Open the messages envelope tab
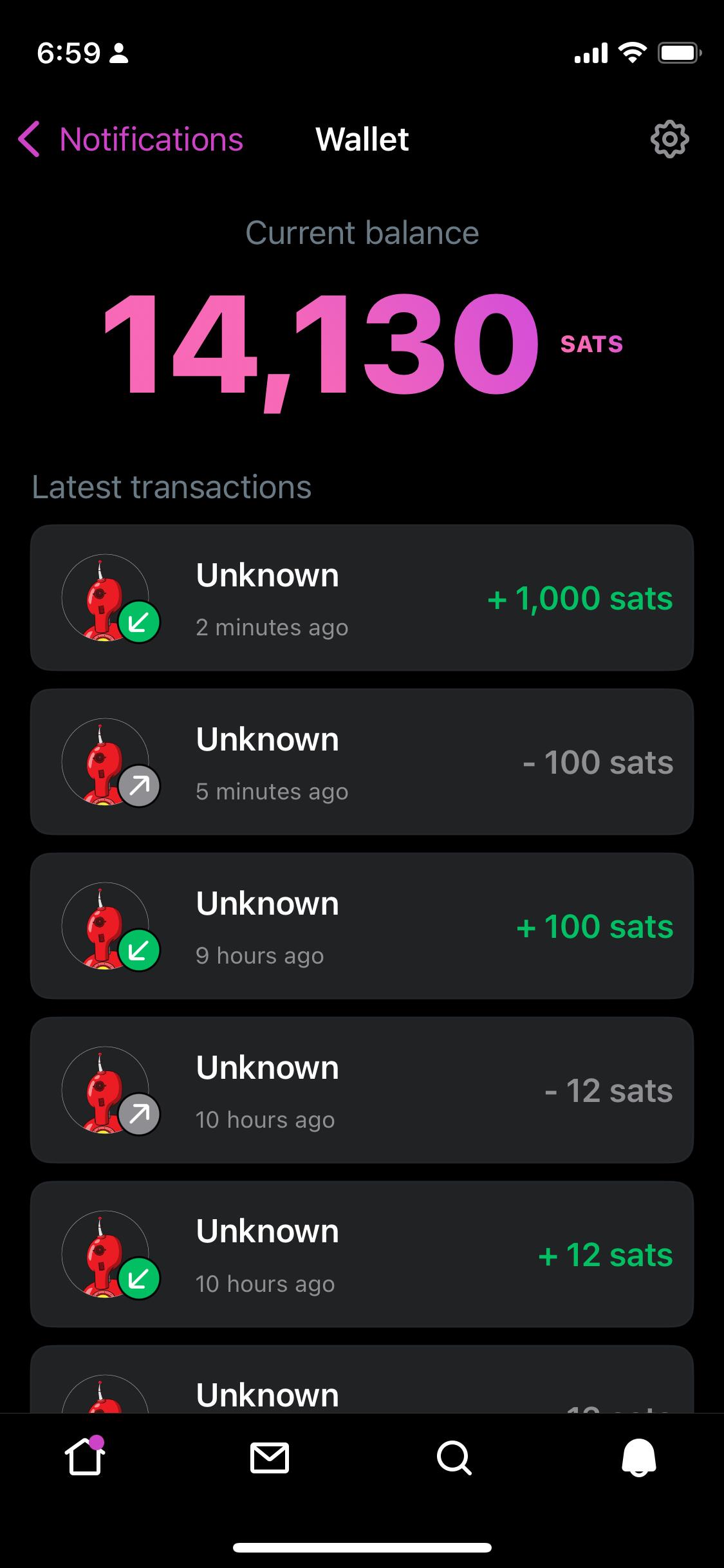The image size is (724, 1568). [x=269, y=1458]
